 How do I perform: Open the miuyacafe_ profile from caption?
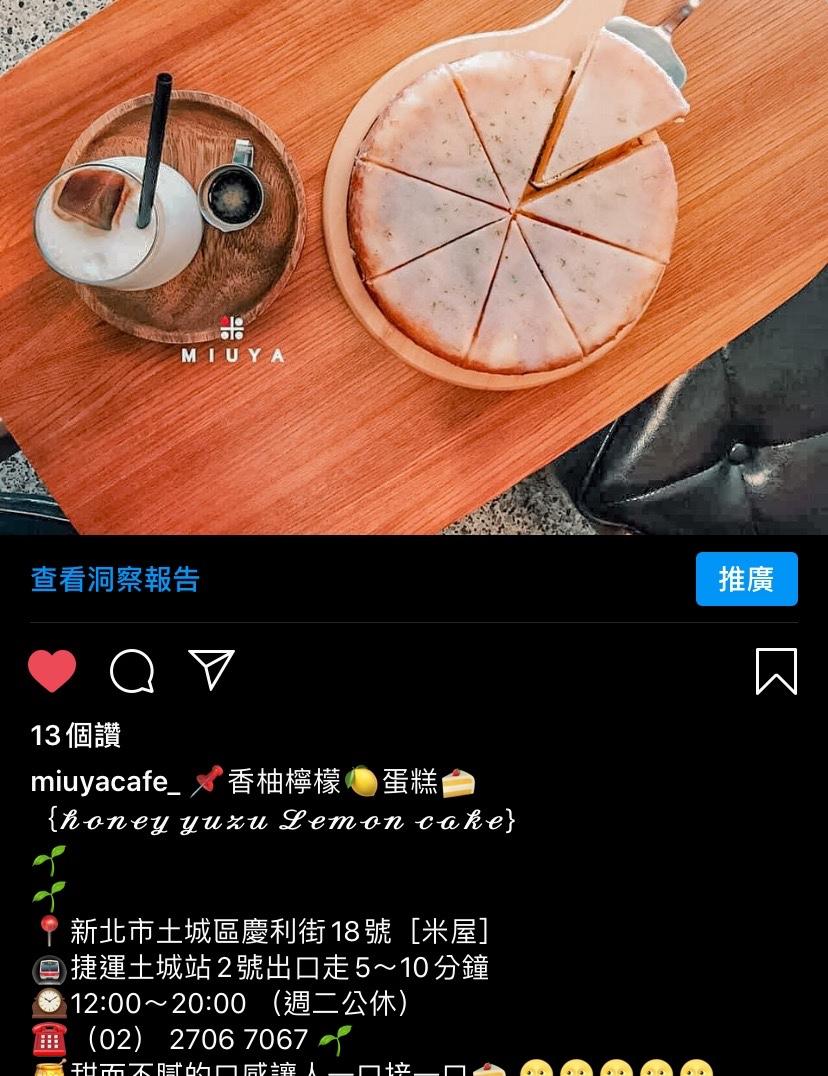pos(105,782)
